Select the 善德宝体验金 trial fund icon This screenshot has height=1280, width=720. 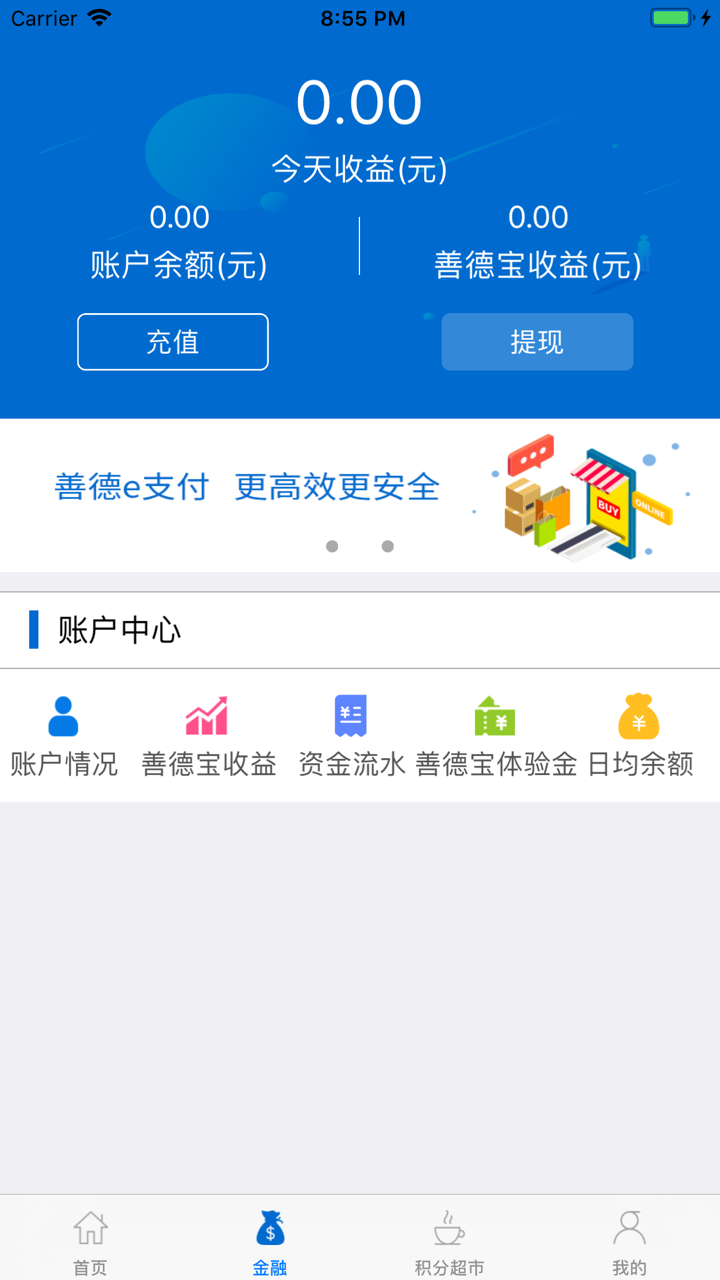click(x=496, y=716)
